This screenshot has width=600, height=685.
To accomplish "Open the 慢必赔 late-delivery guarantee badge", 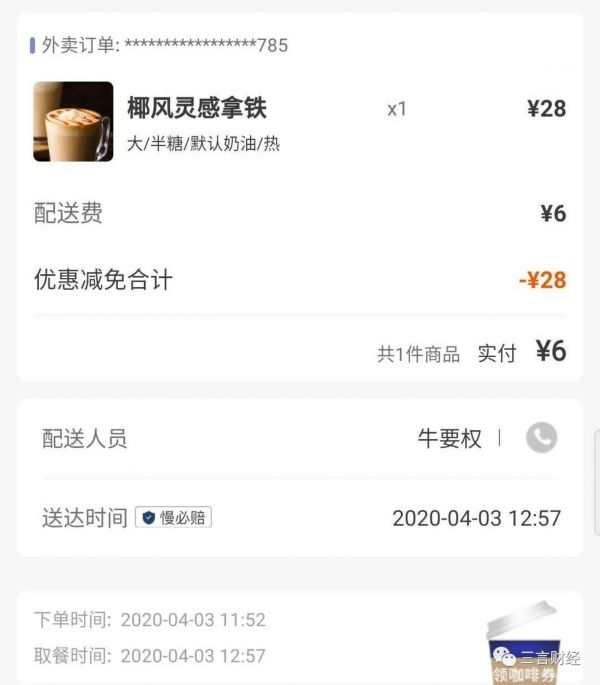I will [x=174, y=518].
